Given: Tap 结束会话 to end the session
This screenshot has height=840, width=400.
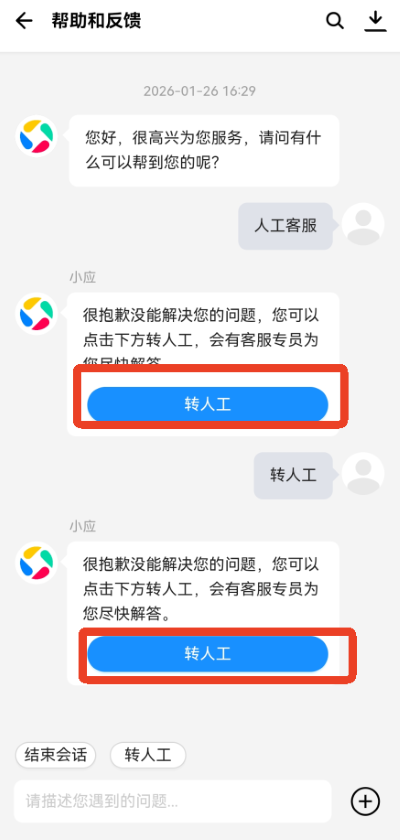Looking at the screenshot, I should point(56,755).
